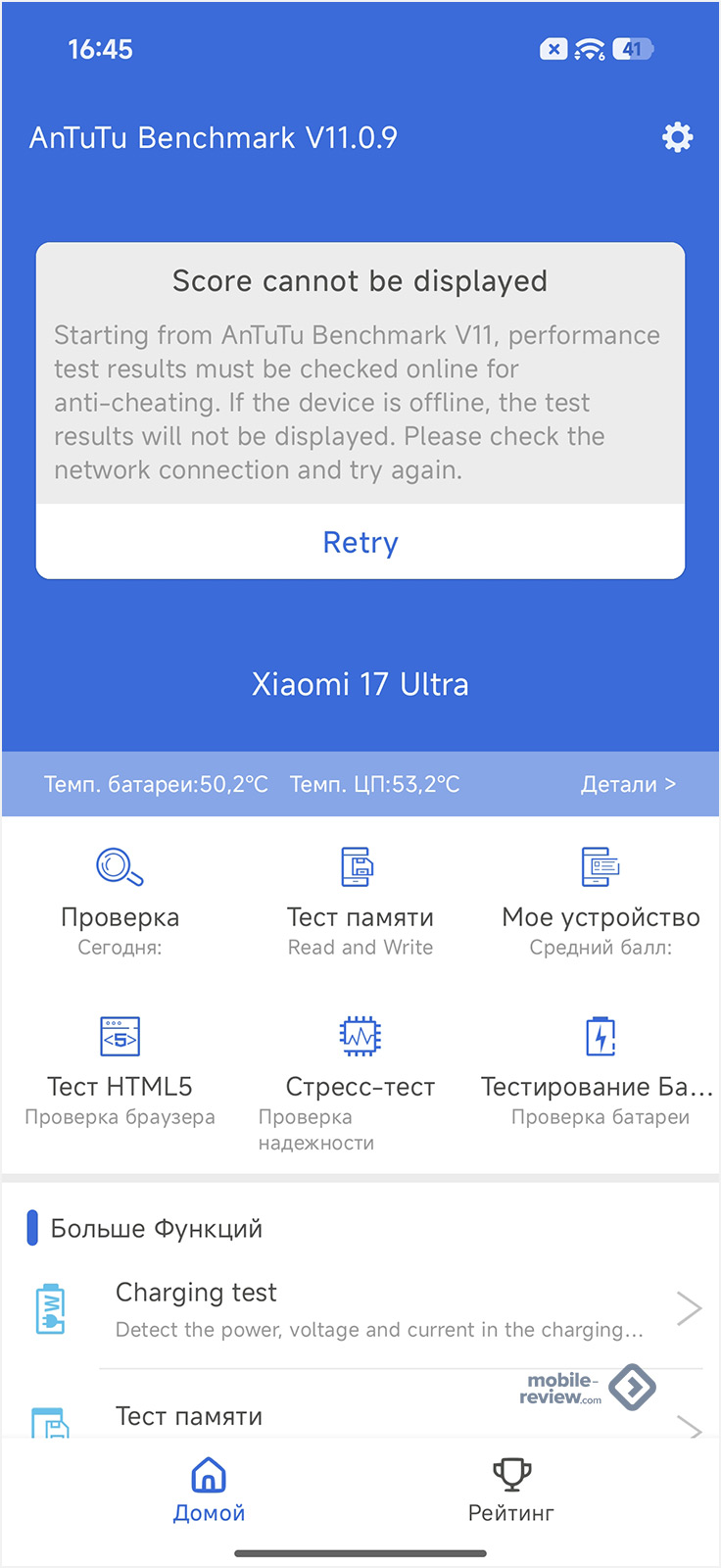Open Мое устройство info

601,900
